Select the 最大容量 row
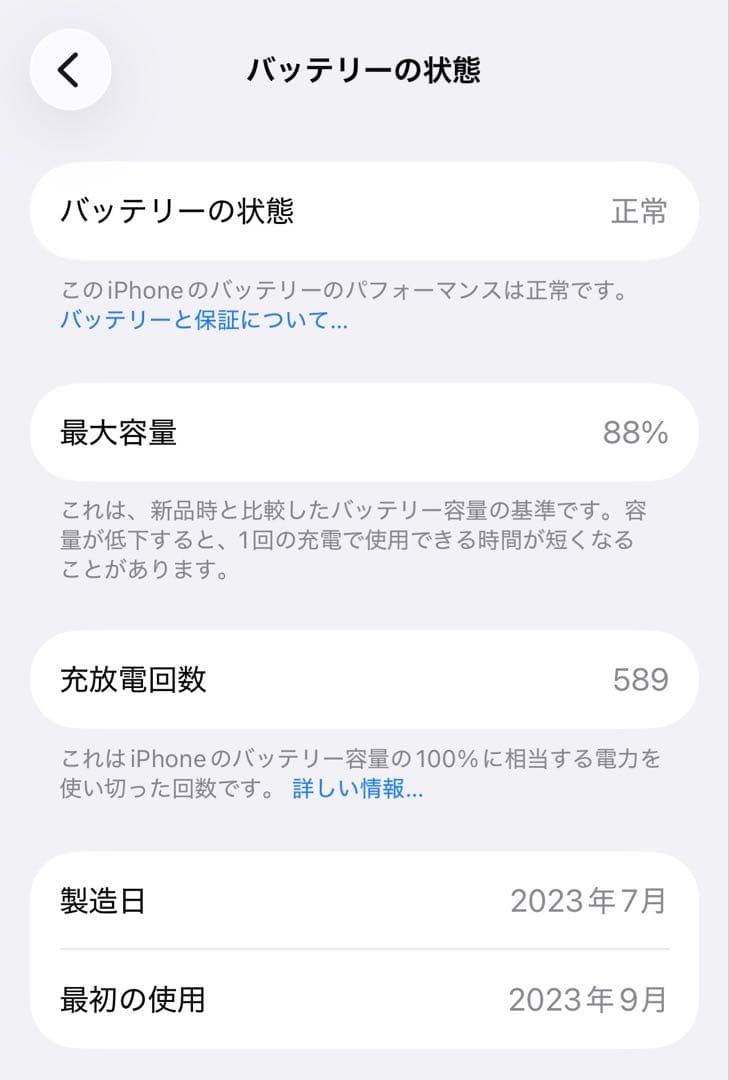 tap(364, 432)
